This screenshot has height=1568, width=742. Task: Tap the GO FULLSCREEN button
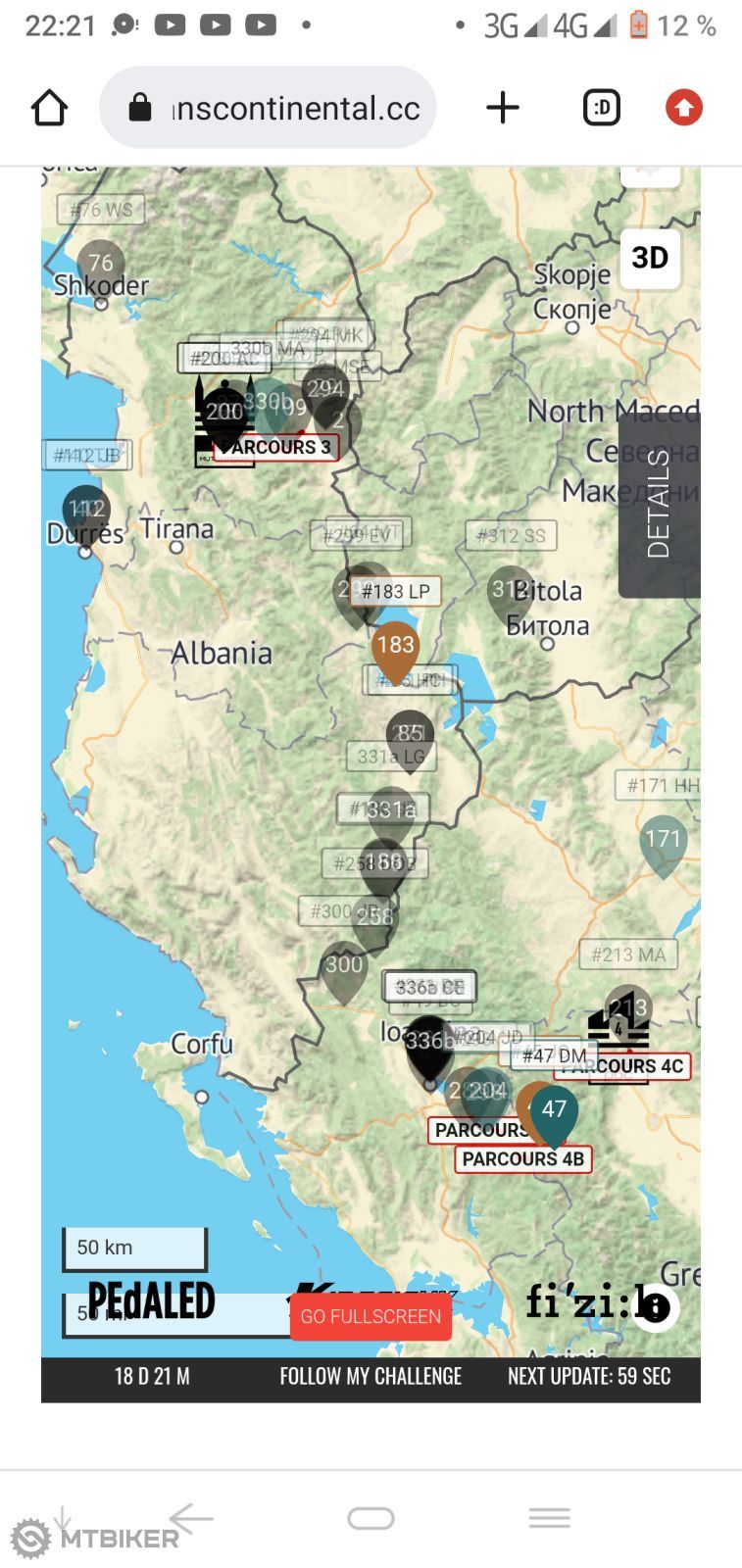point(371,1316)
